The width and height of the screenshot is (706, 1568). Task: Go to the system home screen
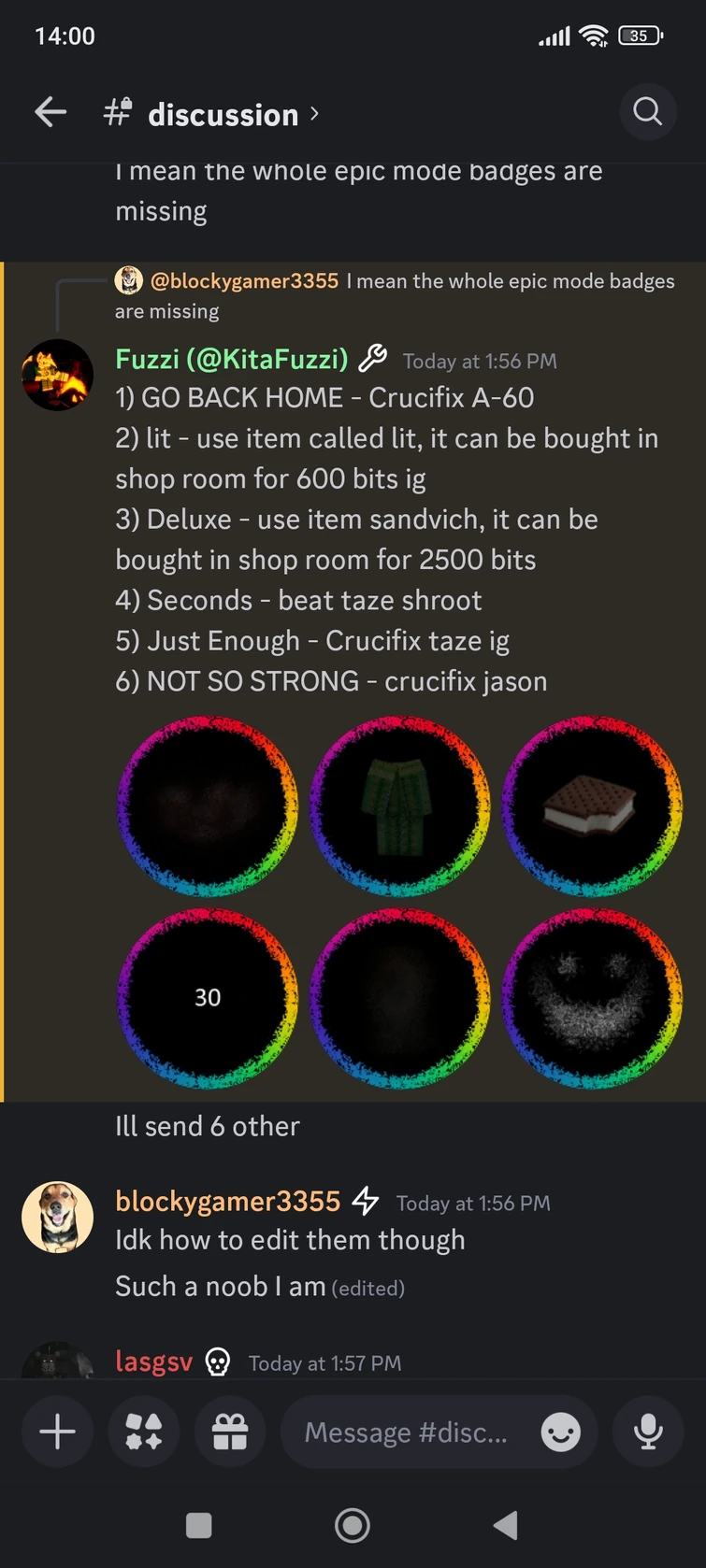353,1526
